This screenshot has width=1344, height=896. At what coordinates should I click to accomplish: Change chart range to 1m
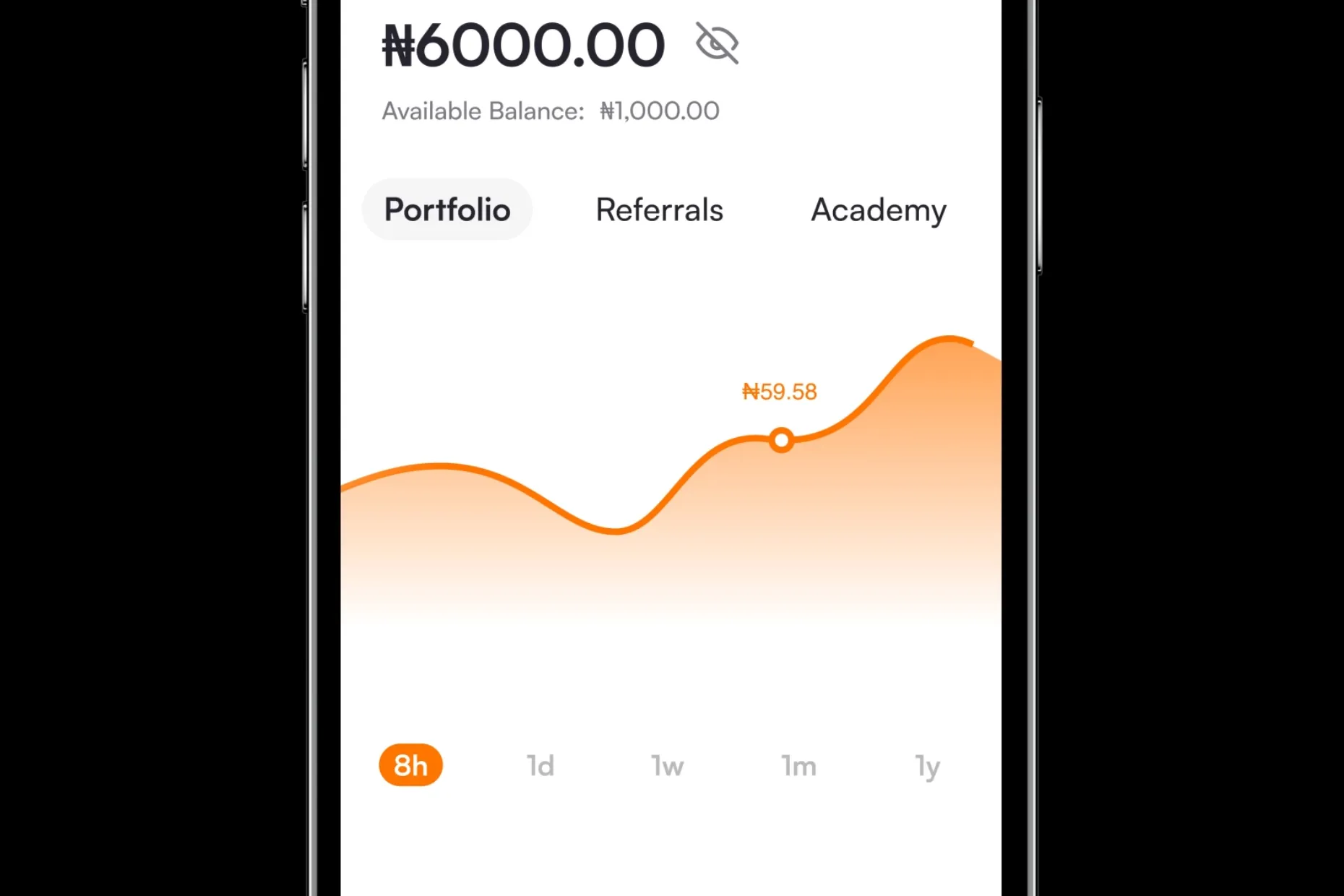click(x=798, y=766)
